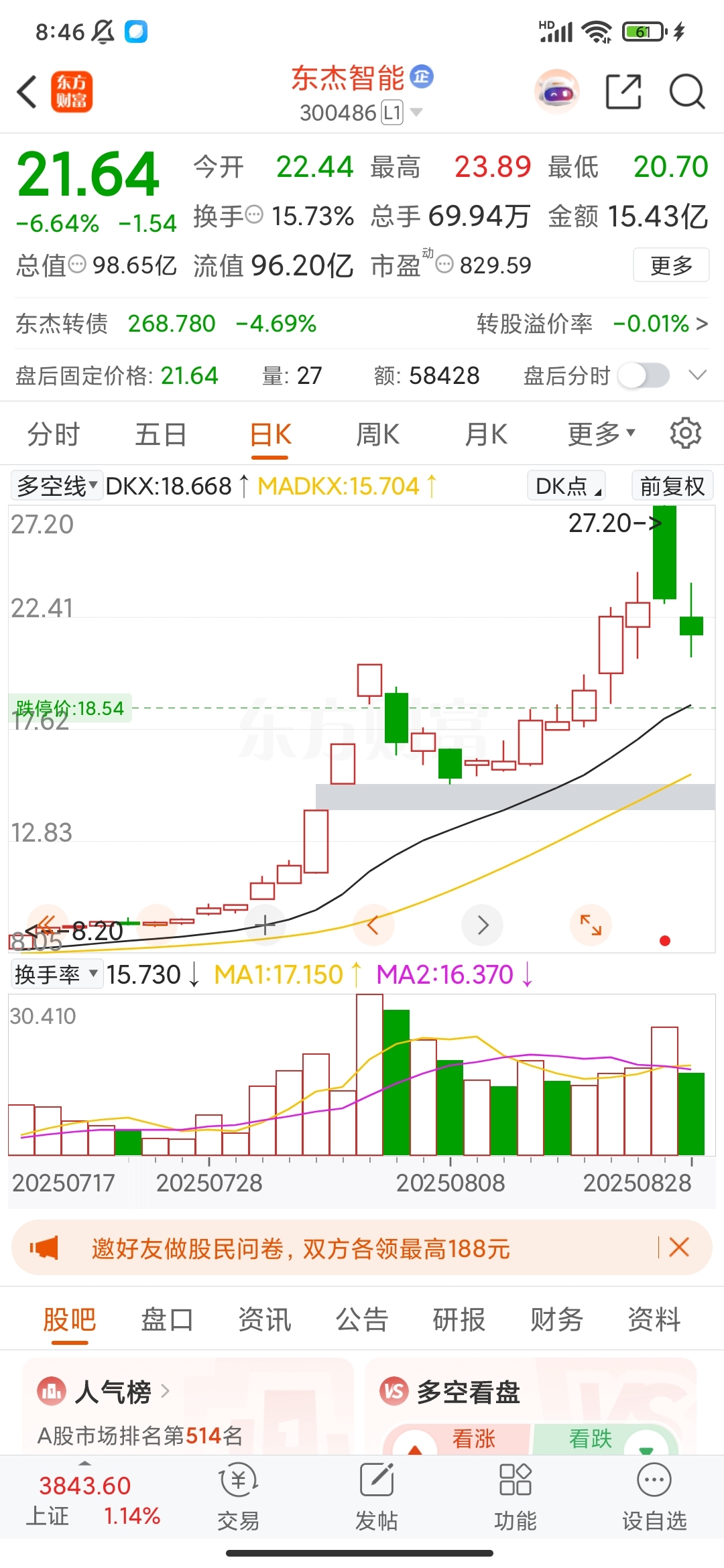Open the 前复权 adjustment option
This screenshot has height=1568, width=724.
(672, 486)
